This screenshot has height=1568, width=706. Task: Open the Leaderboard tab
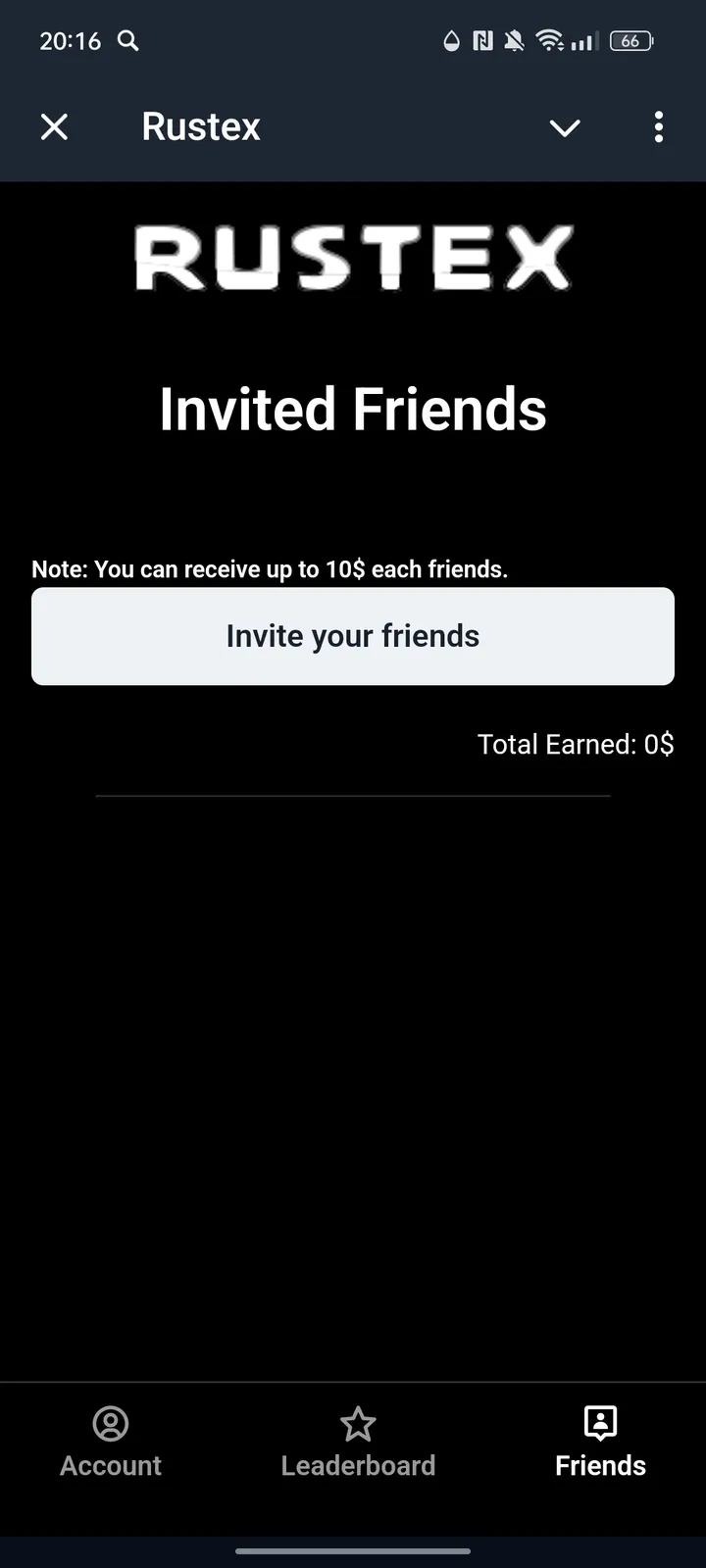coord(358,1442)
